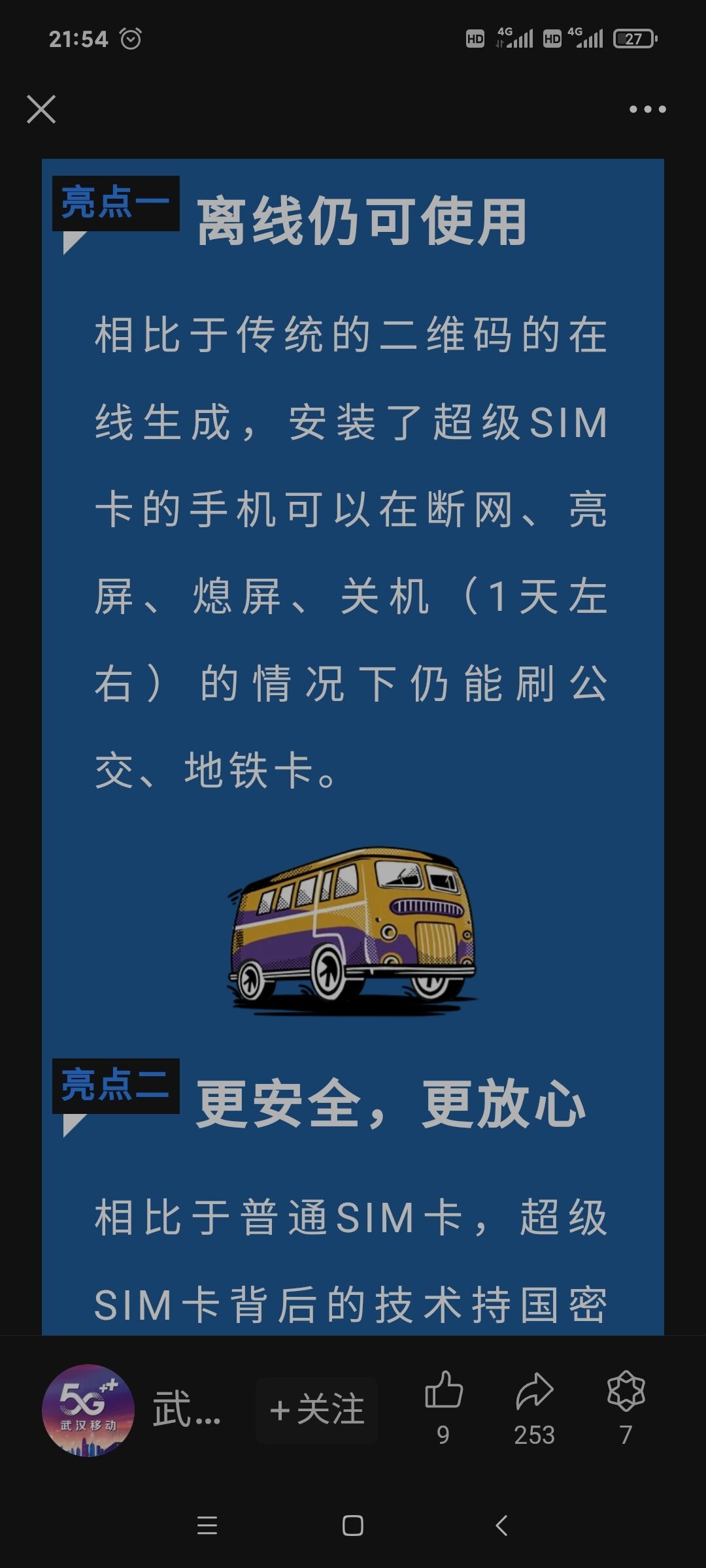706x1568 pixels.
Task: Tap the flower icon showing 7
Action: tap(626, 1392)
